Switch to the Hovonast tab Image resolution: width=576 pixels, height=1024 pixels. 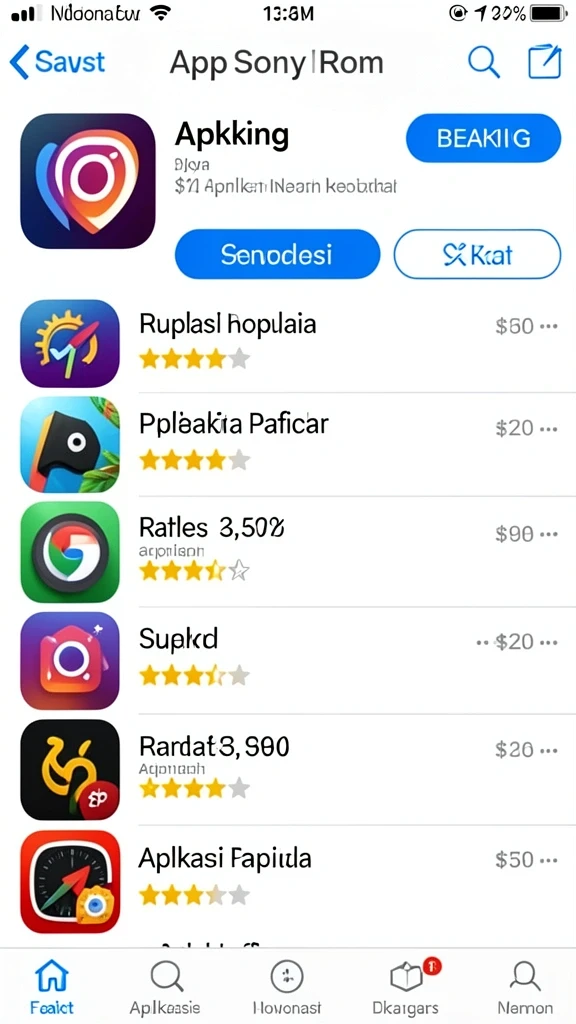click(x=286, y=986)
